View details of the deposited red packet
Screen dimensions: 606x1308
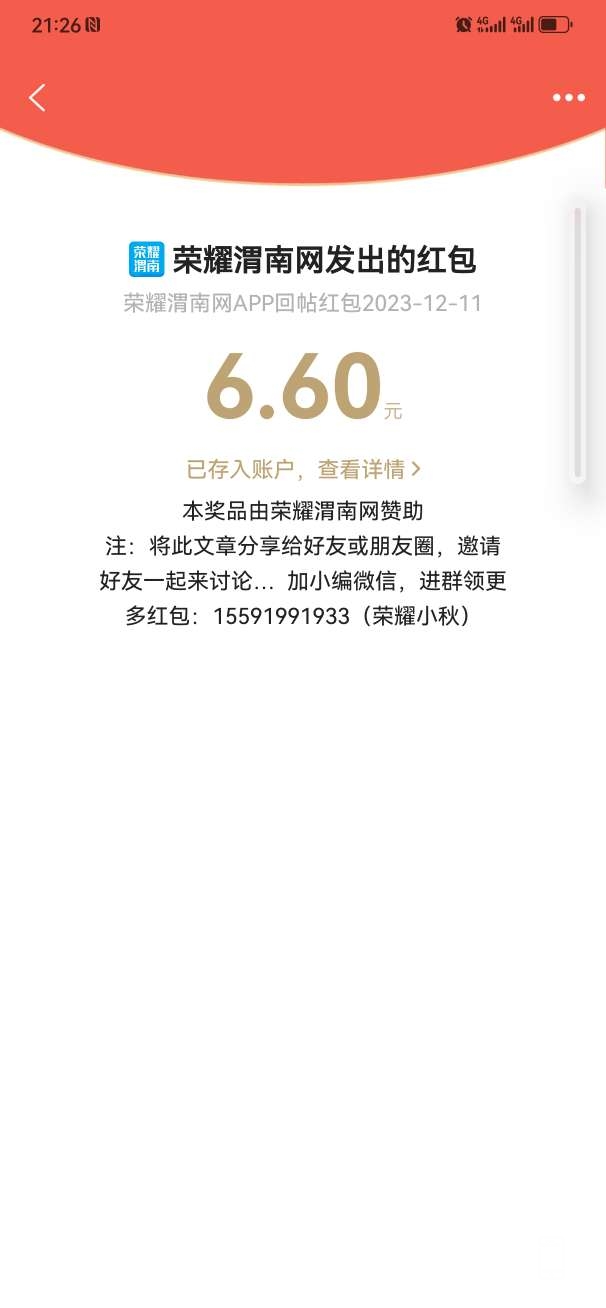pyautogui.click(x=303, y=469)
